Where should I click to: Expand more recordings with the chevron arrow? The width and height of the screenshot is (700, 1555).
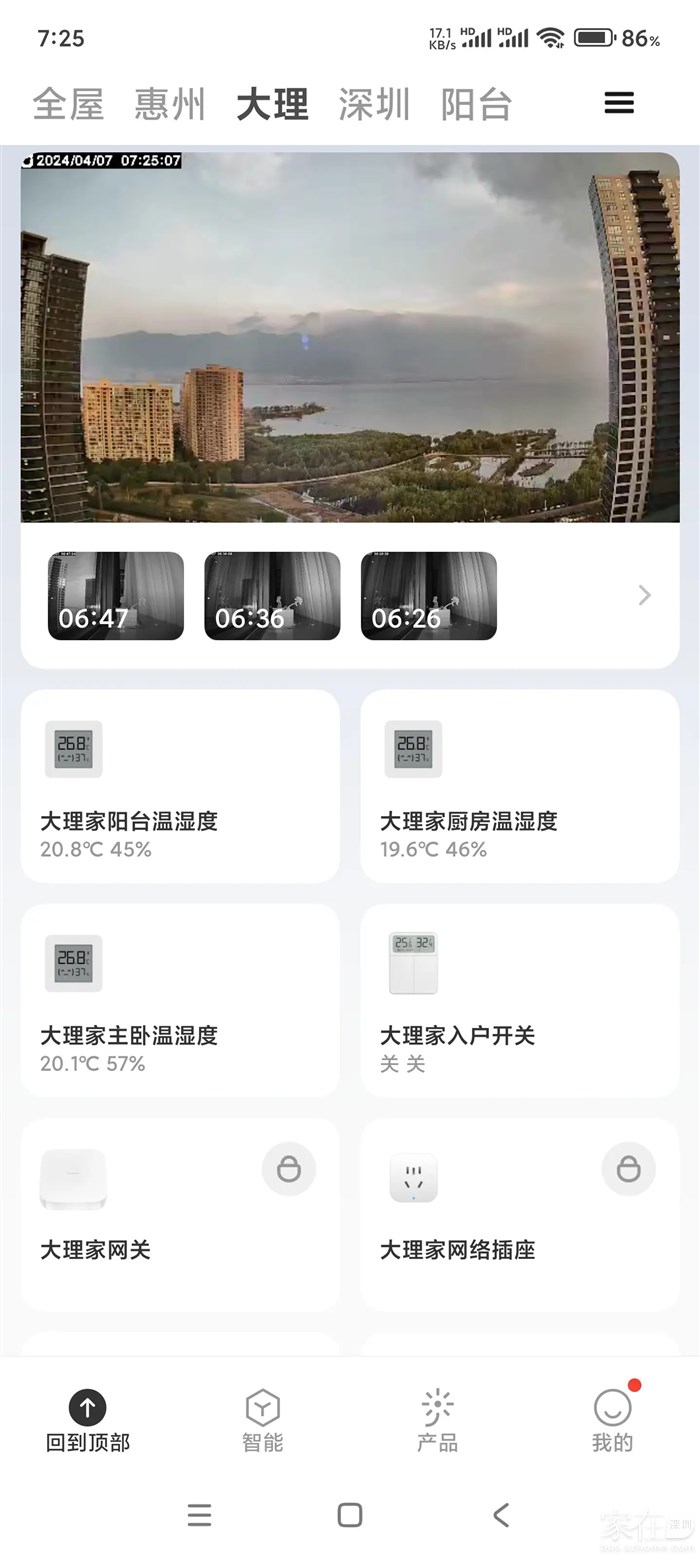(x=644, y=596)
